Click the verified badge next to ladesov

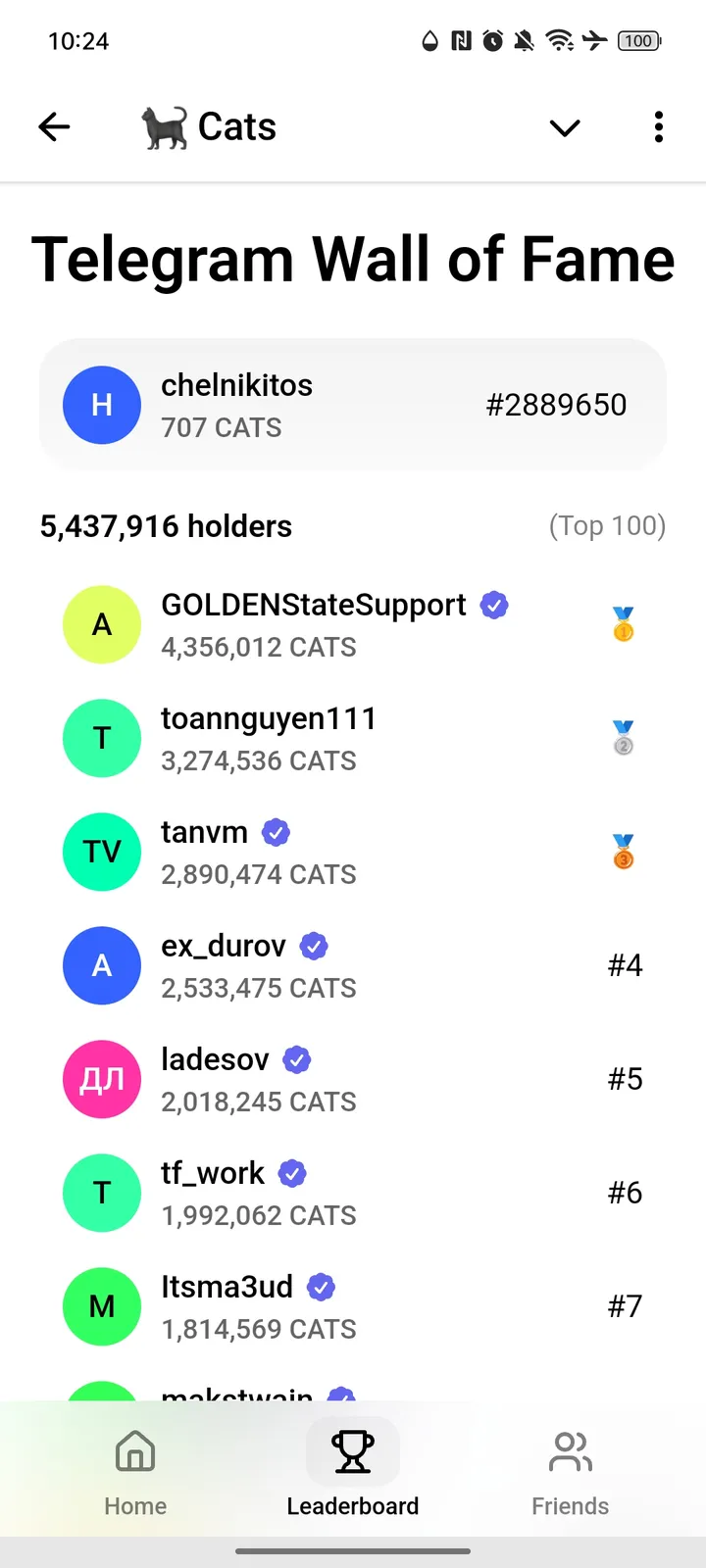[x=296, y=1059]
